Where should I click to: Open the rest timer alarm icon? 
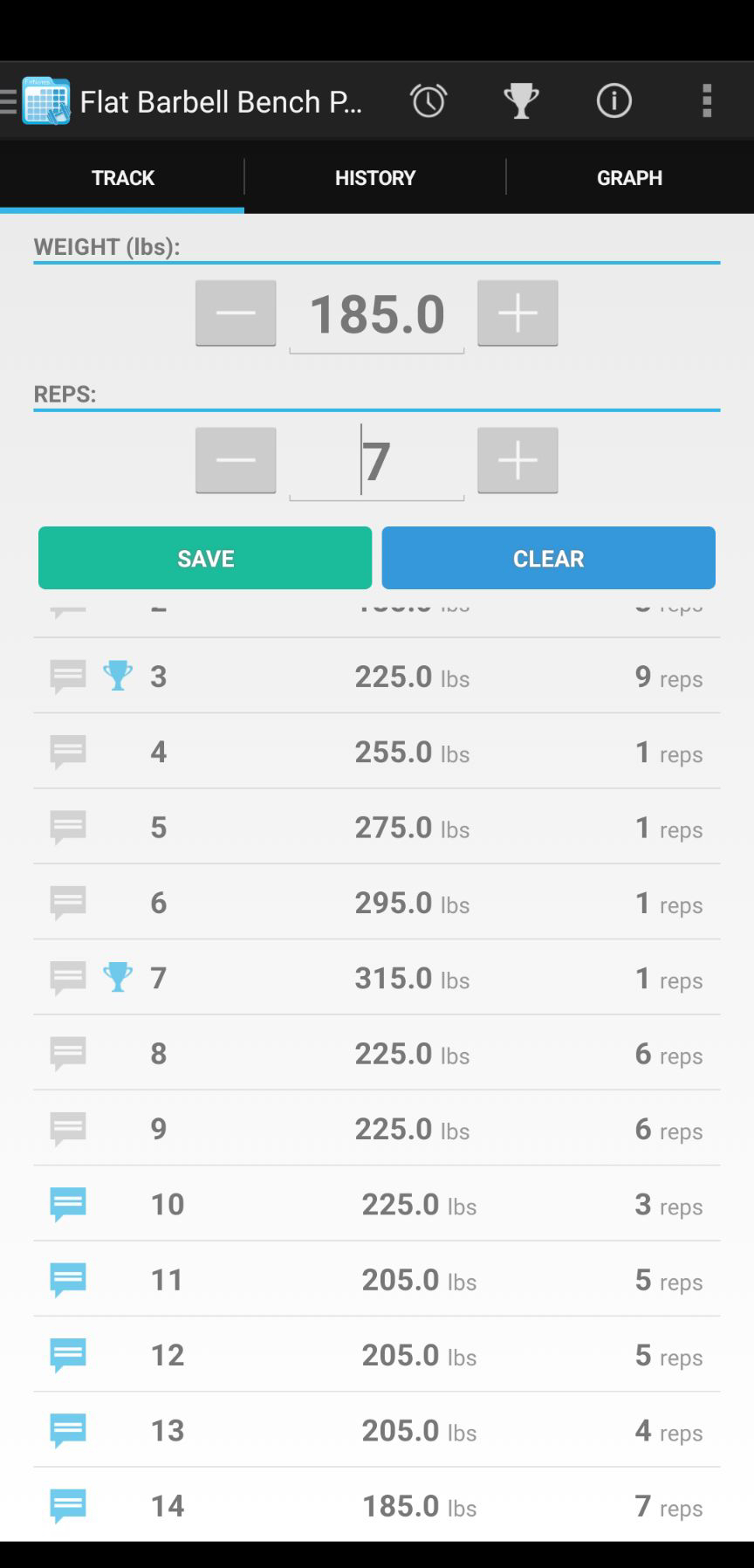pos(428,101)
